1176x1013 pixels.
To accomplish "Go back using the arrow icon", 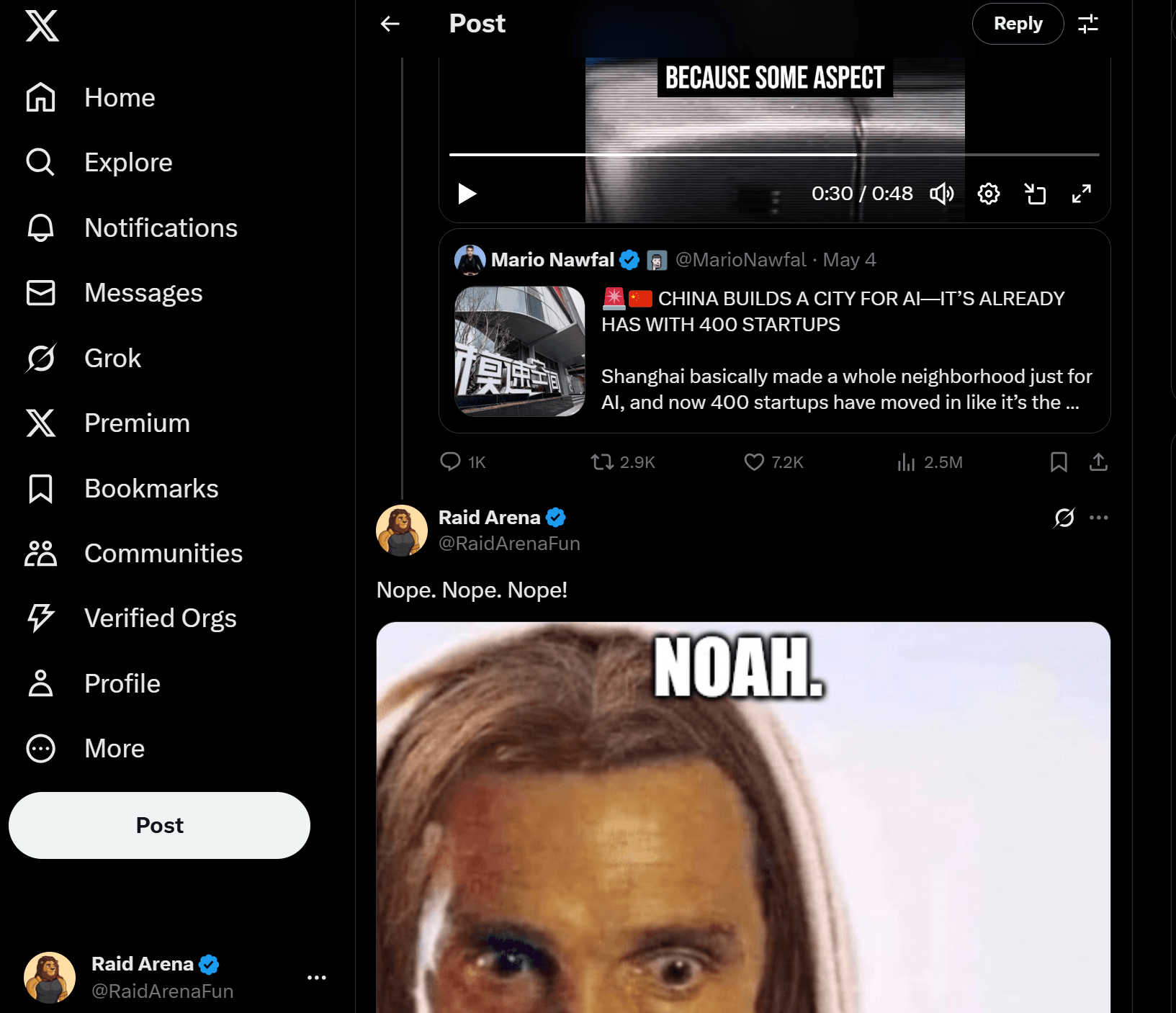I will click(390, 24).
